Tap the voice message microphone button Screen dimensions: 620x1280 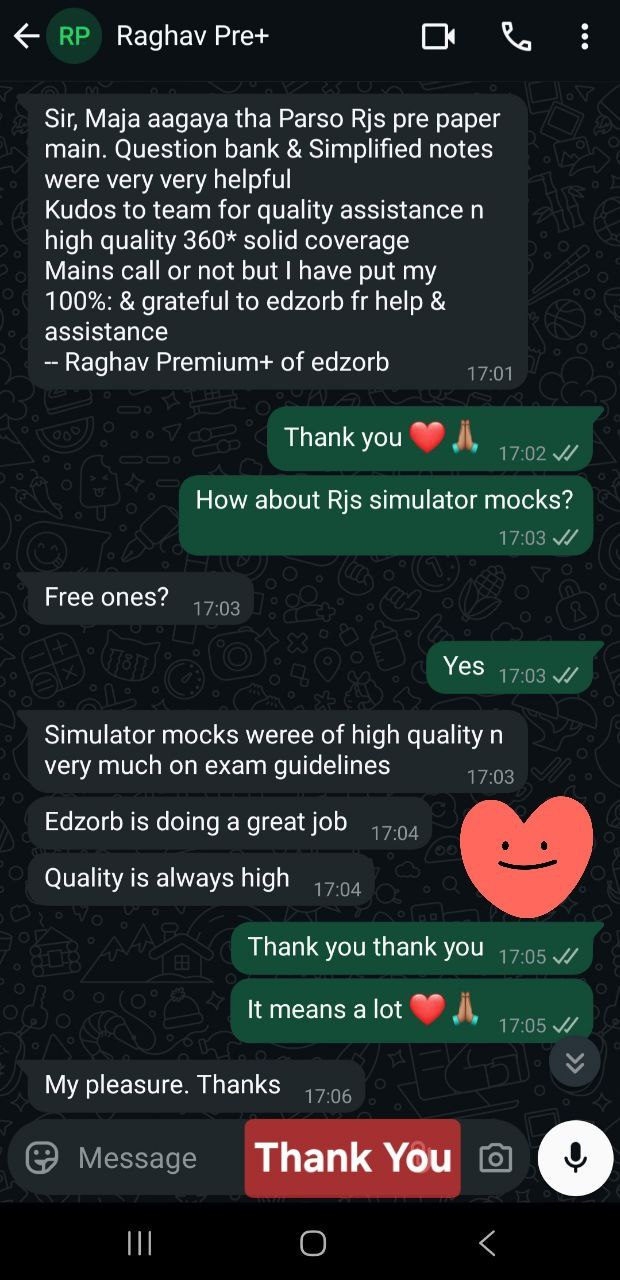click(x=575, y=1158)
